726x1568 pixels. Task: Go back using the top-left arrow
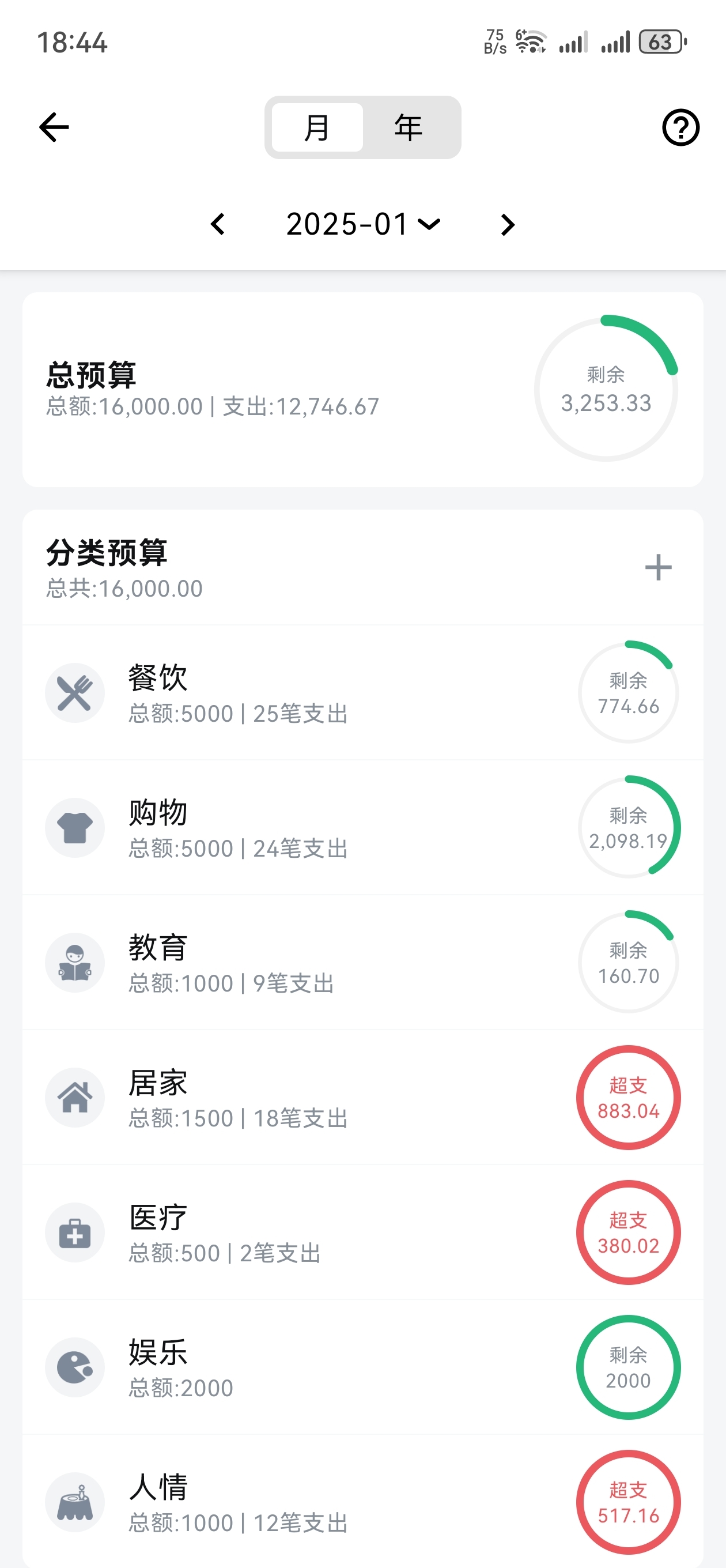point(54,127)
